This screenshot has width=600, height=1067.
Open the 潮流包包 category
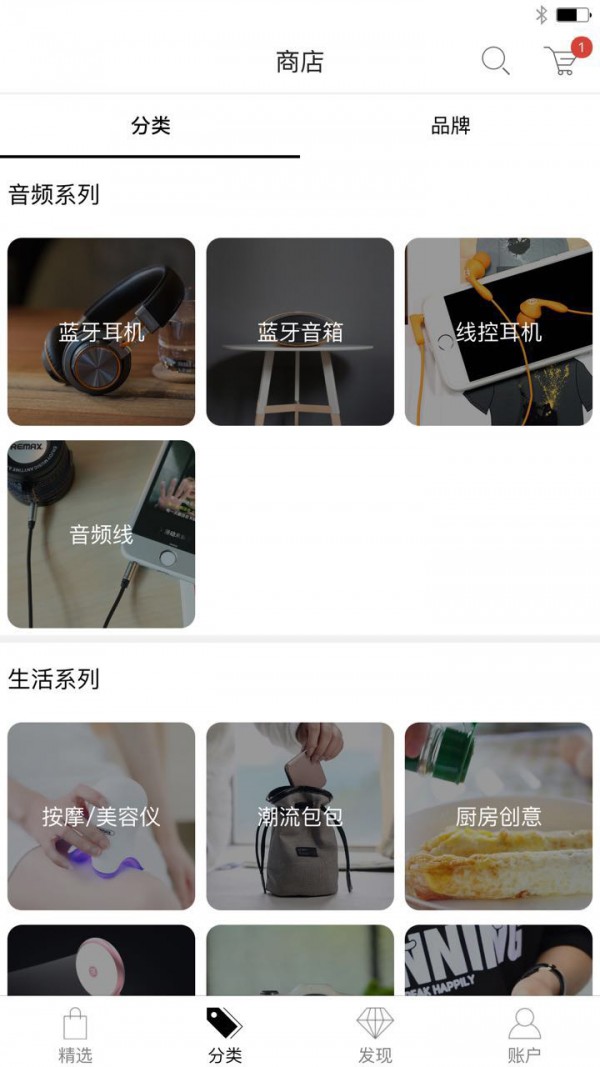[300, 816]
